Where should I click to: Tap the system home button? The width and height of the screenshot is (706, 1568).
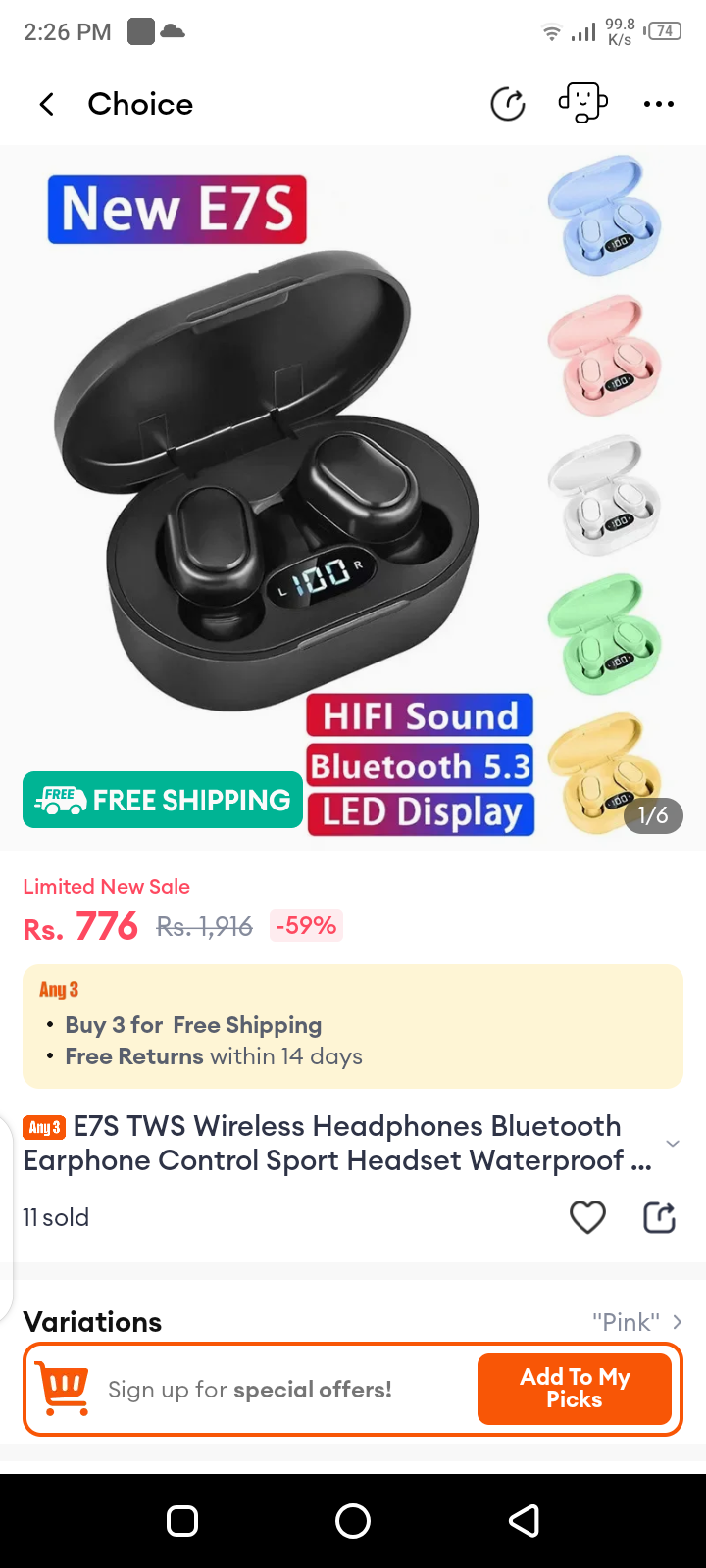pyautogui.click(x=353, y=1521)
